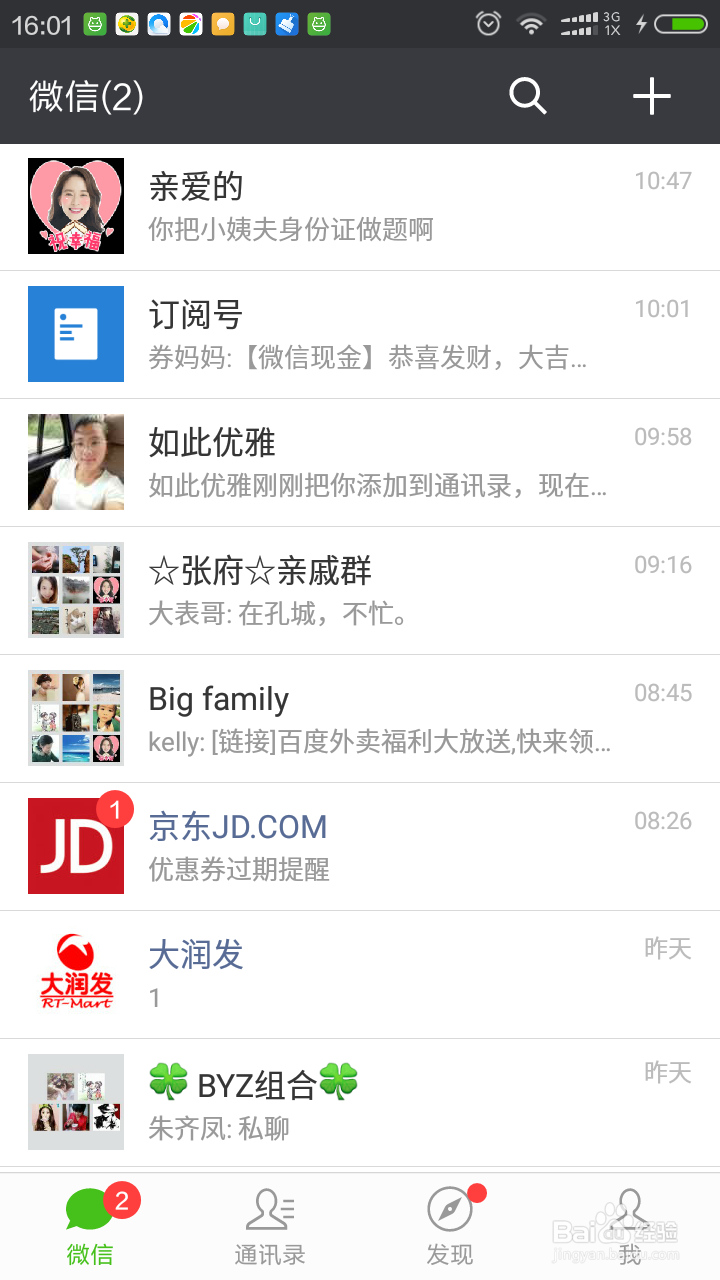Tap the JD.COM red avatar icon
The image size is (720, 1280).
point(75,845)
